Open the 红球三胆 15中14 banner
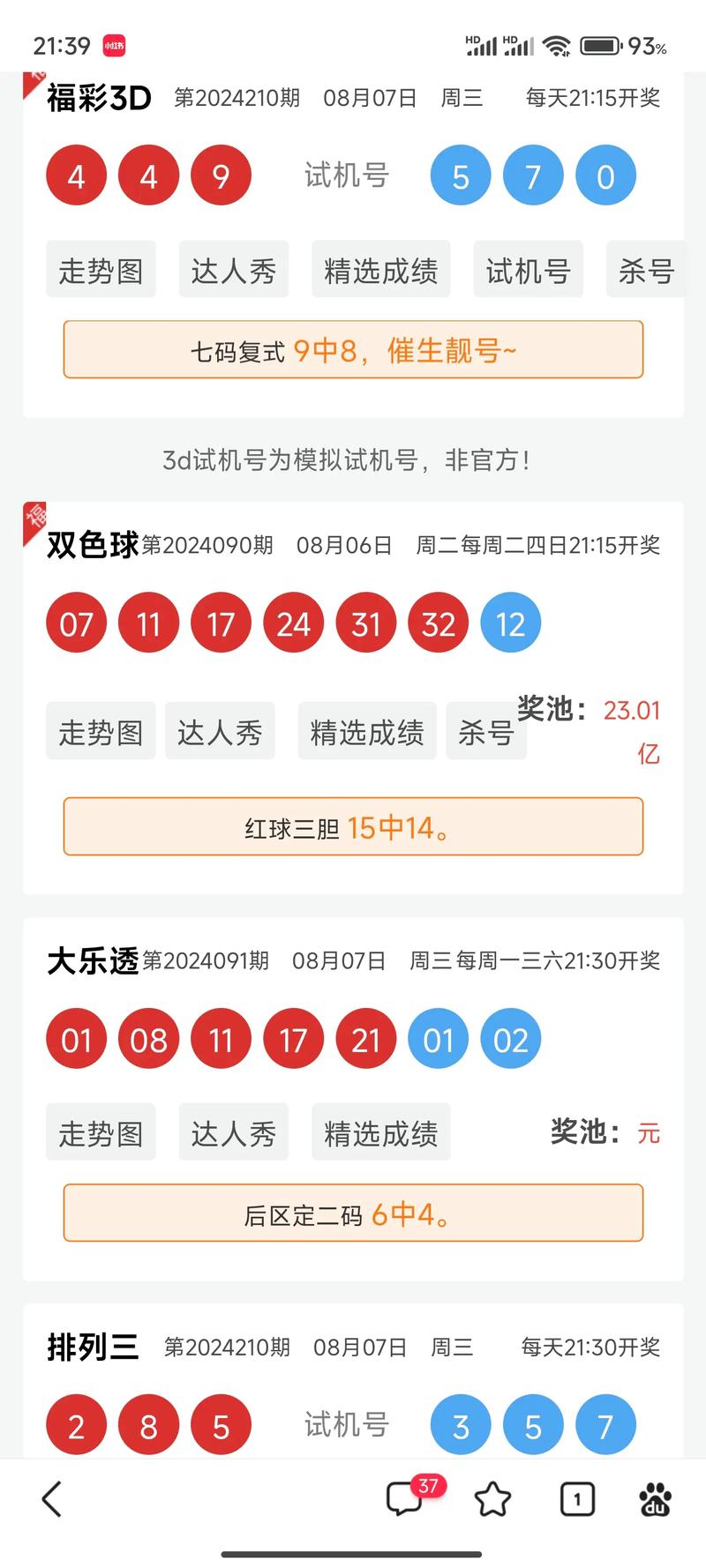This screenshot has height=1568, width=706. [353, 827]
